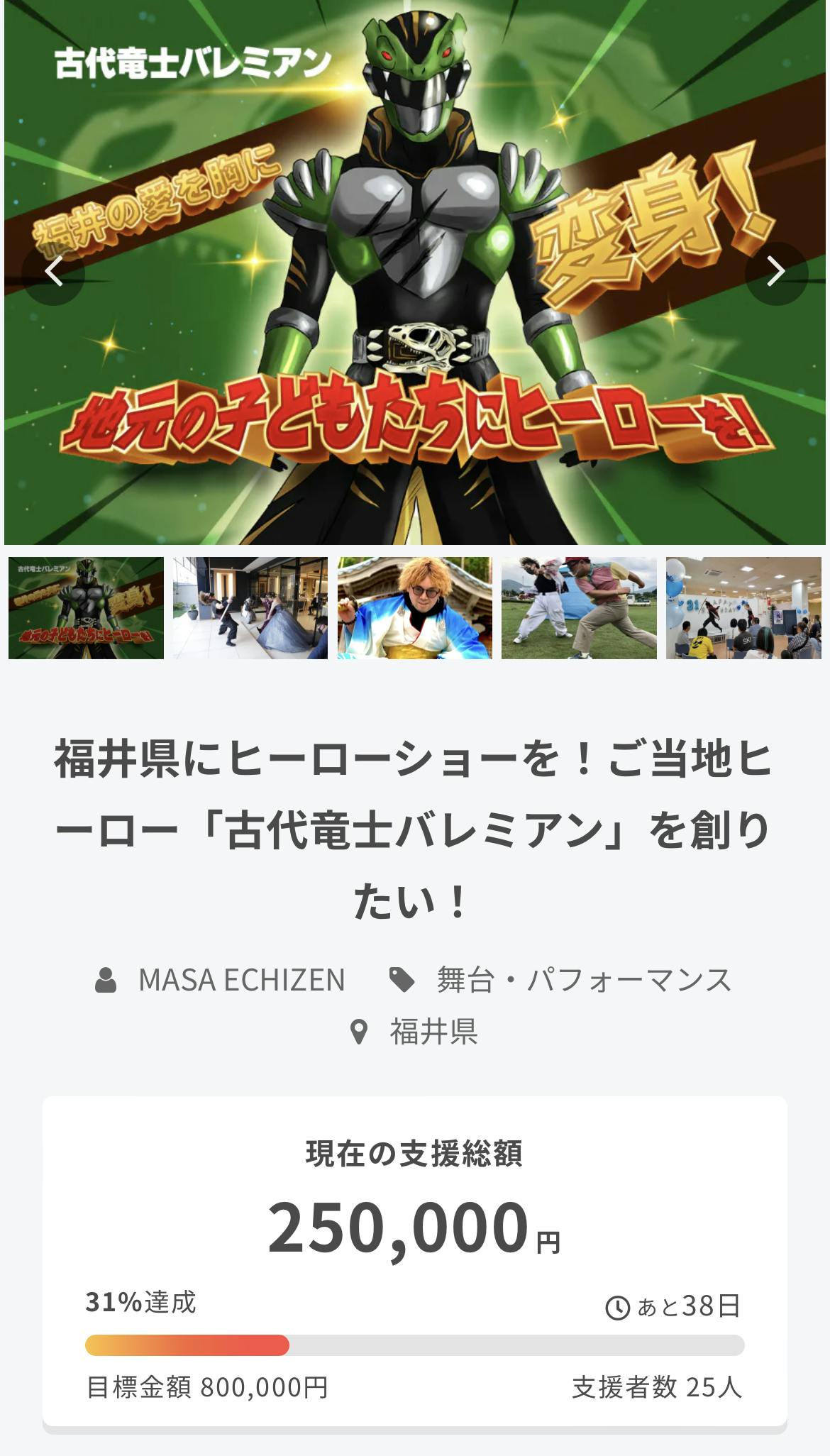This screenshot has width=830, height=1456.
Task: View the outdoor grass performance thumbnail
Action: point(579,608)
